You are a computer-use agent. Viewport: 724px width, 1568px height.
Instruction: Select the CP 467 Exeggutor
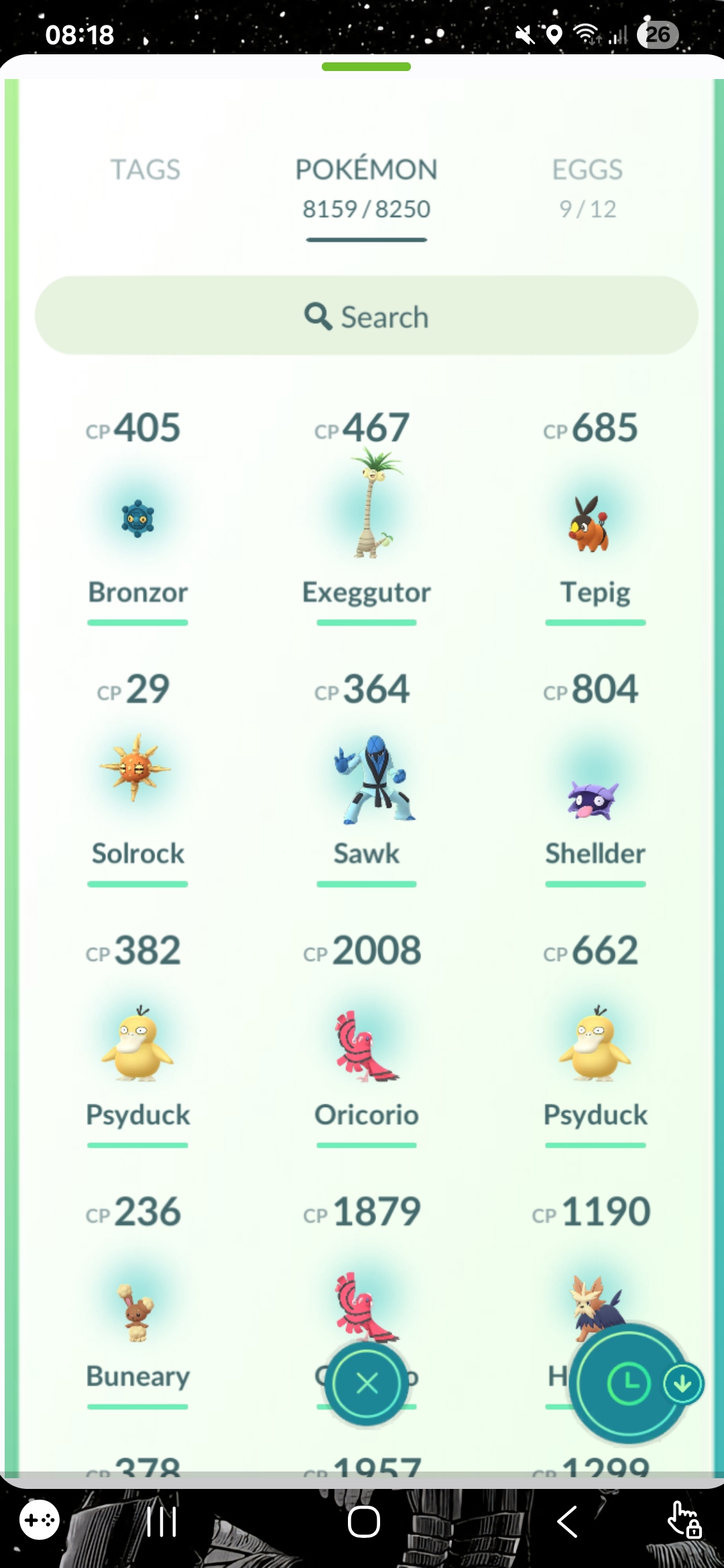pyautogui.click(x=366, y=509)
